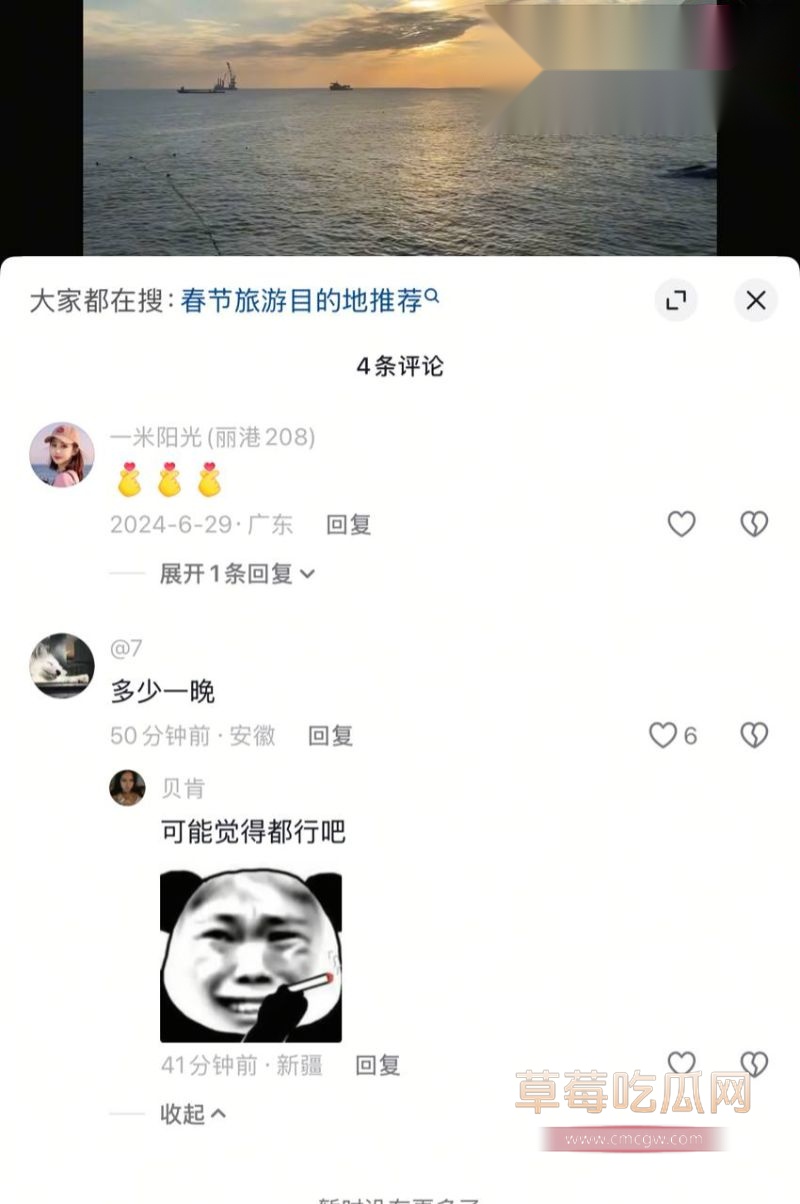Image resolution: width=800 pixels, height=1204 pixels.
Task: Dislike 贝肯's reply with broken heart icon
Action: 753,1064
